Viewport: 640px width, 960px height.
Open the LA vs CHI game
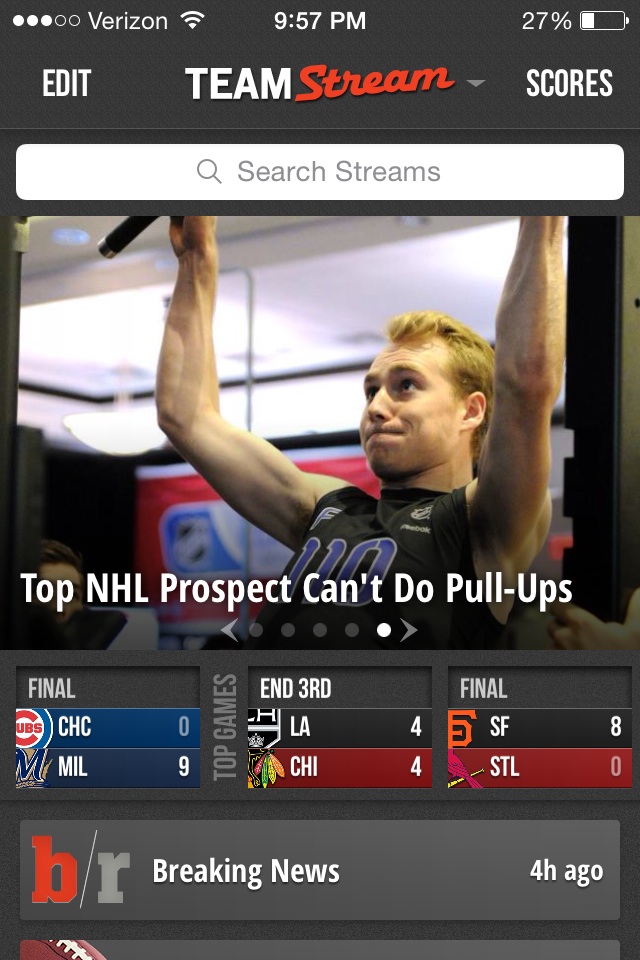(340, 728)
